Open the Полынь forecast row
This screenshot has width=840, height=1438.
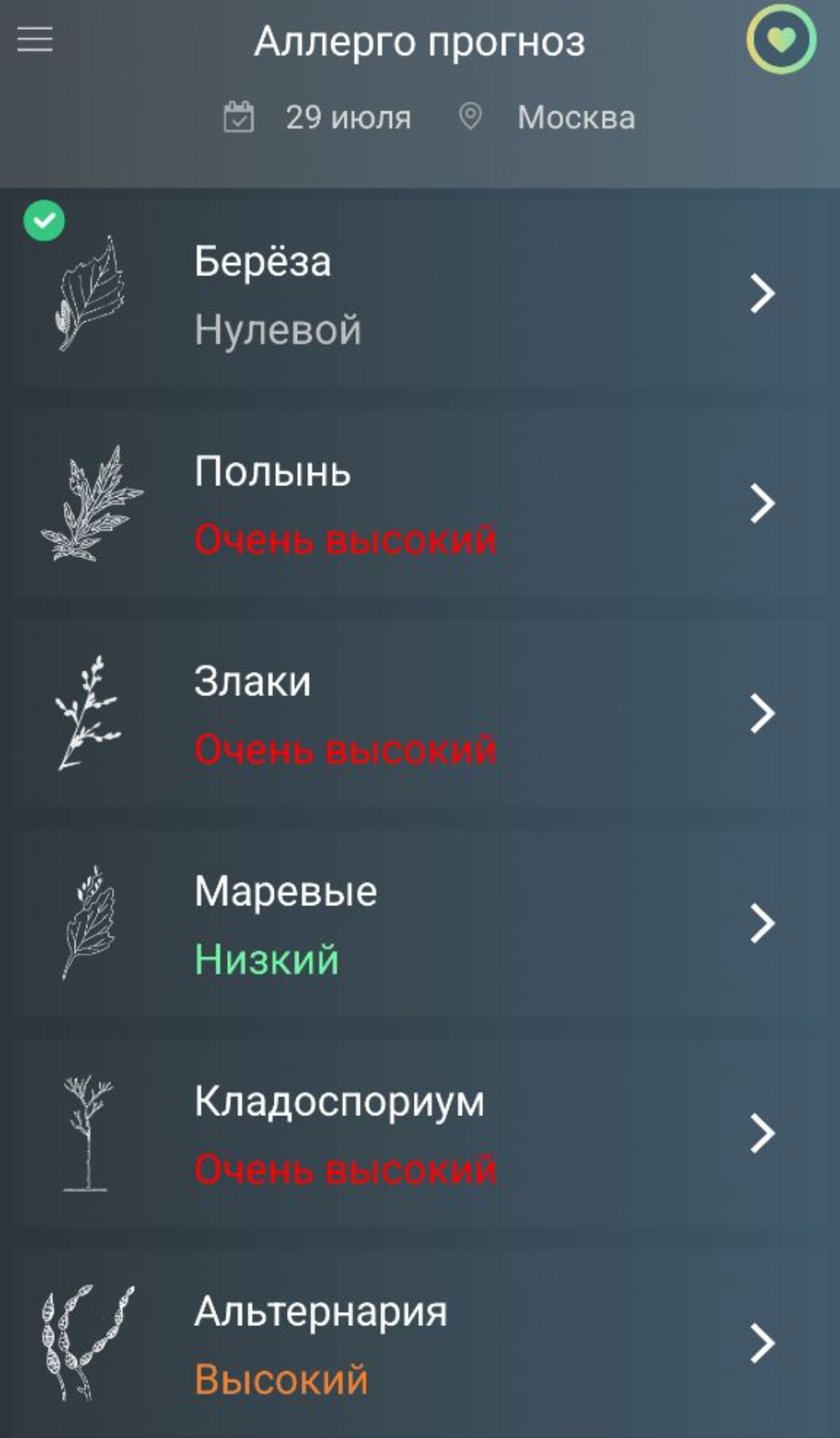pos(420,504)
